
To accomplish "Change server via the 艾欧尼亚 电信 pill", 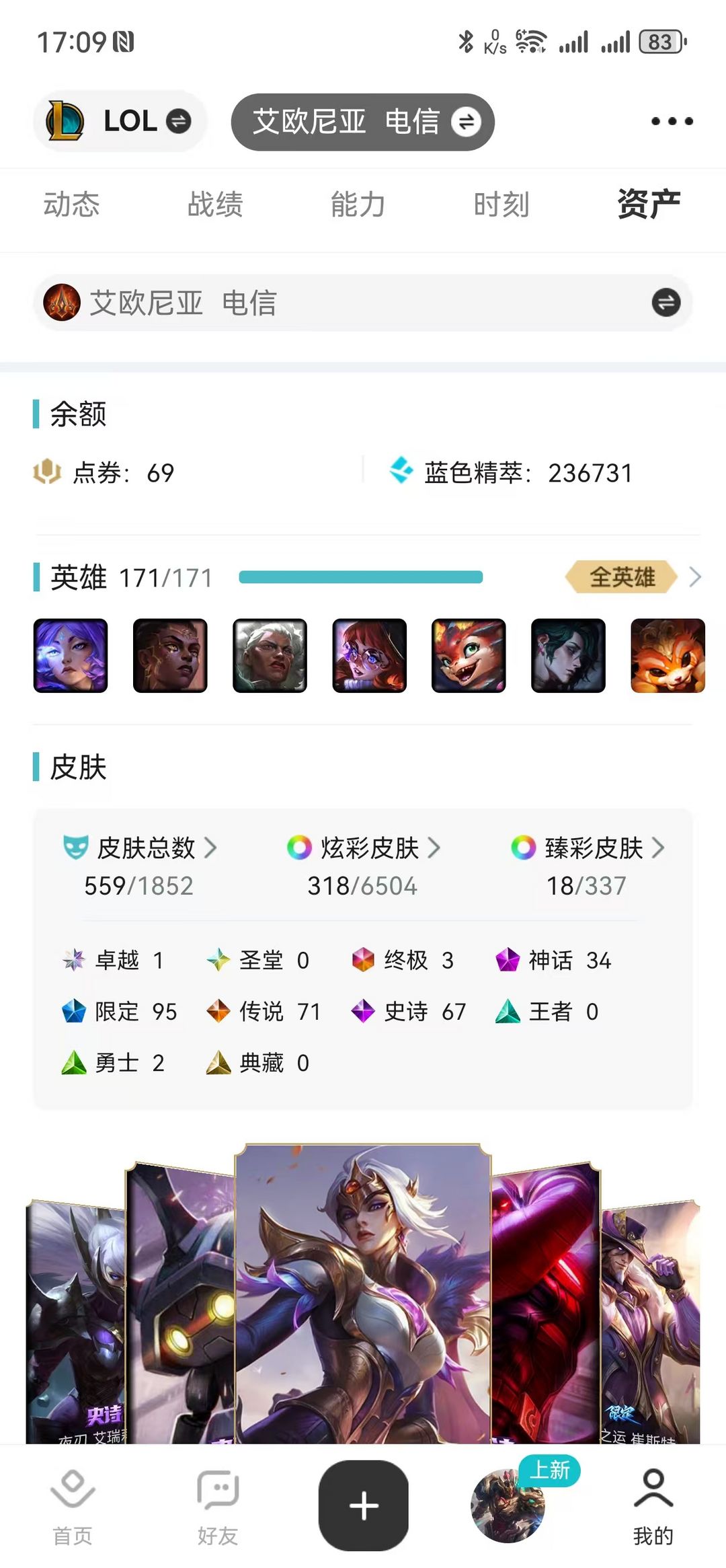I will (363, 122).
